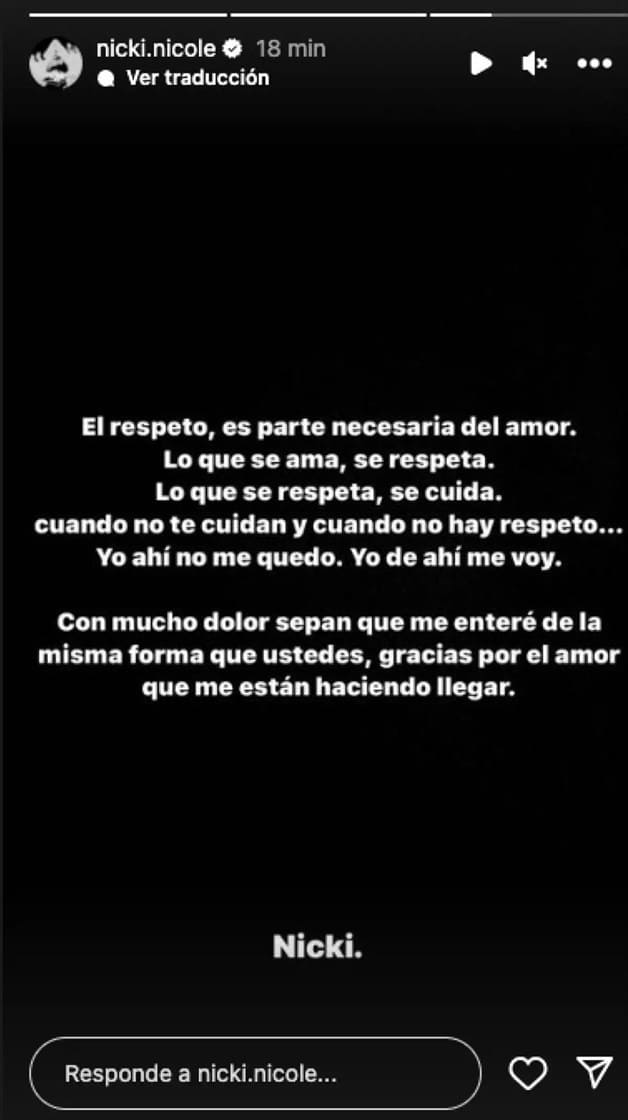Open the three-dot options menu
The image size is (628, 1120).
point(594,63)
